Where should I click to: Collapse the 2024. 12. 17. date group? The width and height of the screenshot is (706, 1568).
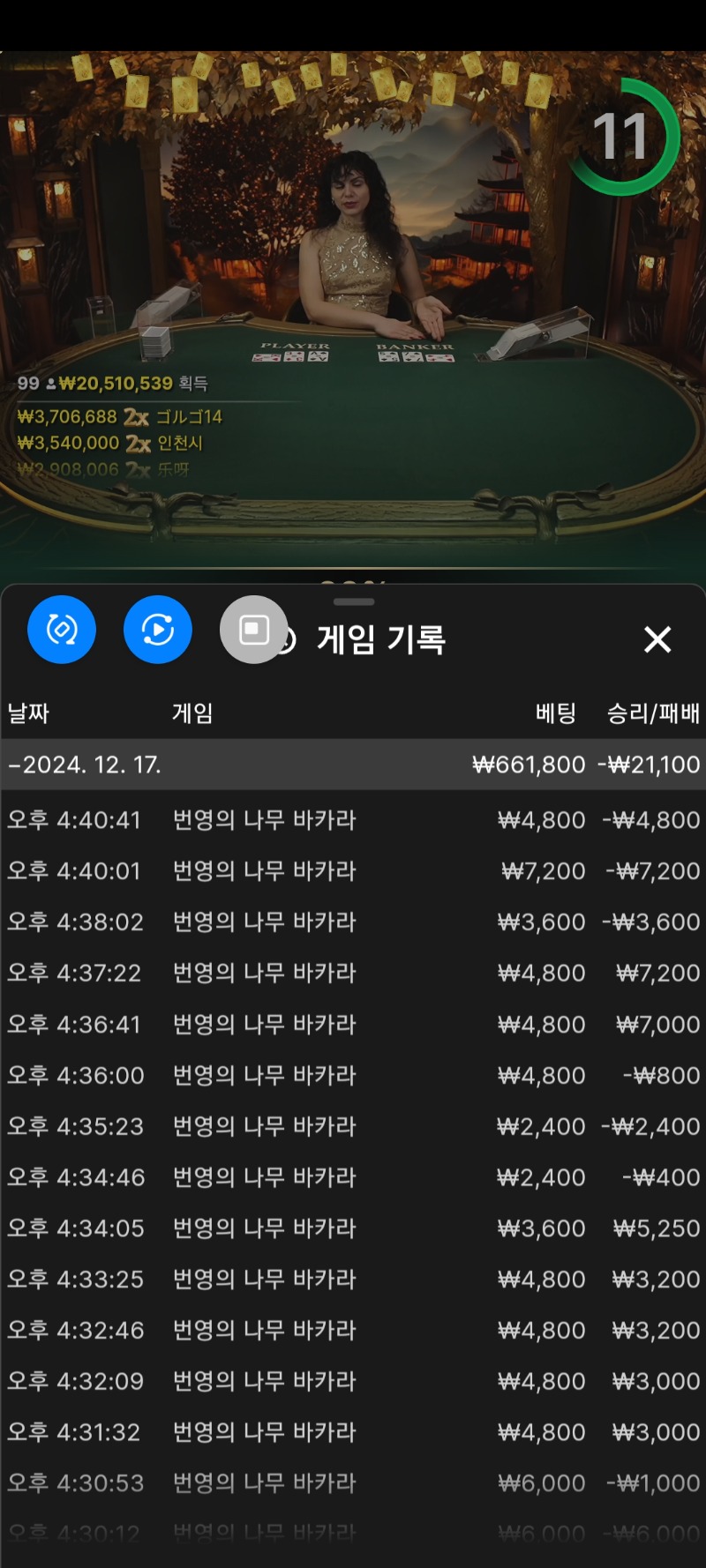353,765
